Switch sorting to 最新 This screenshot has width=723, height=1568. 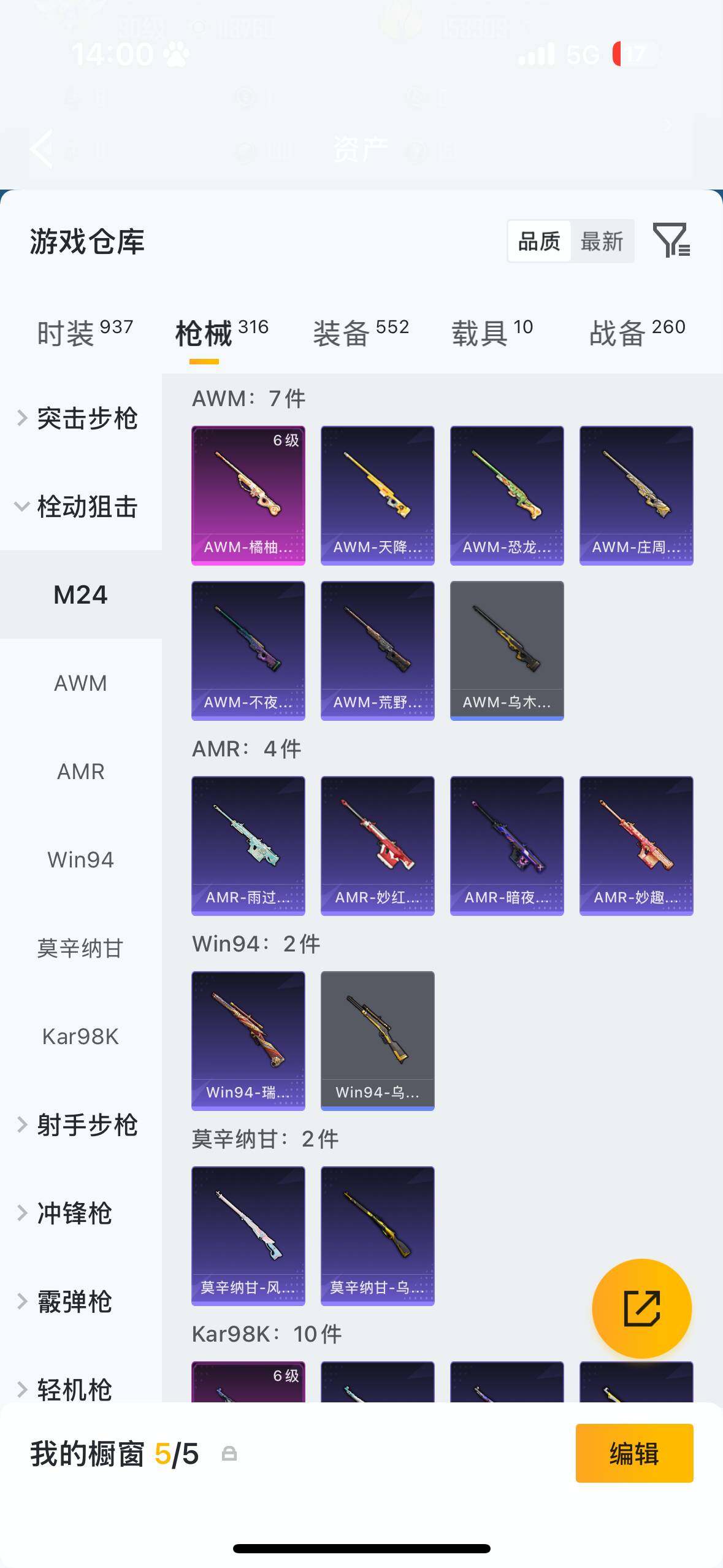click(x=603, y=240)
